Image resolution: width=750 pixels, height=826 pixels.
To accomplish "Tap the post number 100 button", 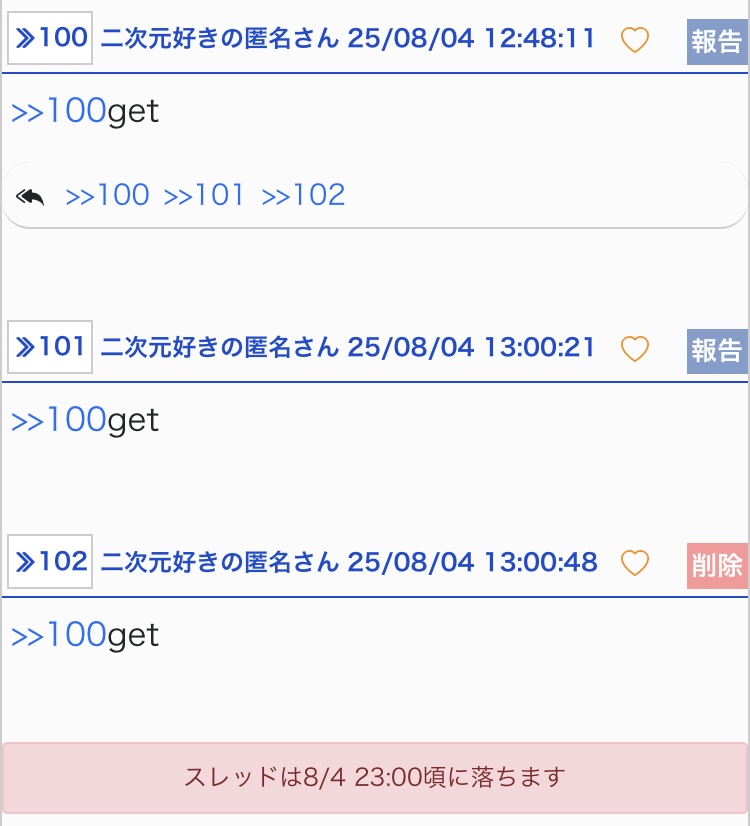I will (51, 40).
